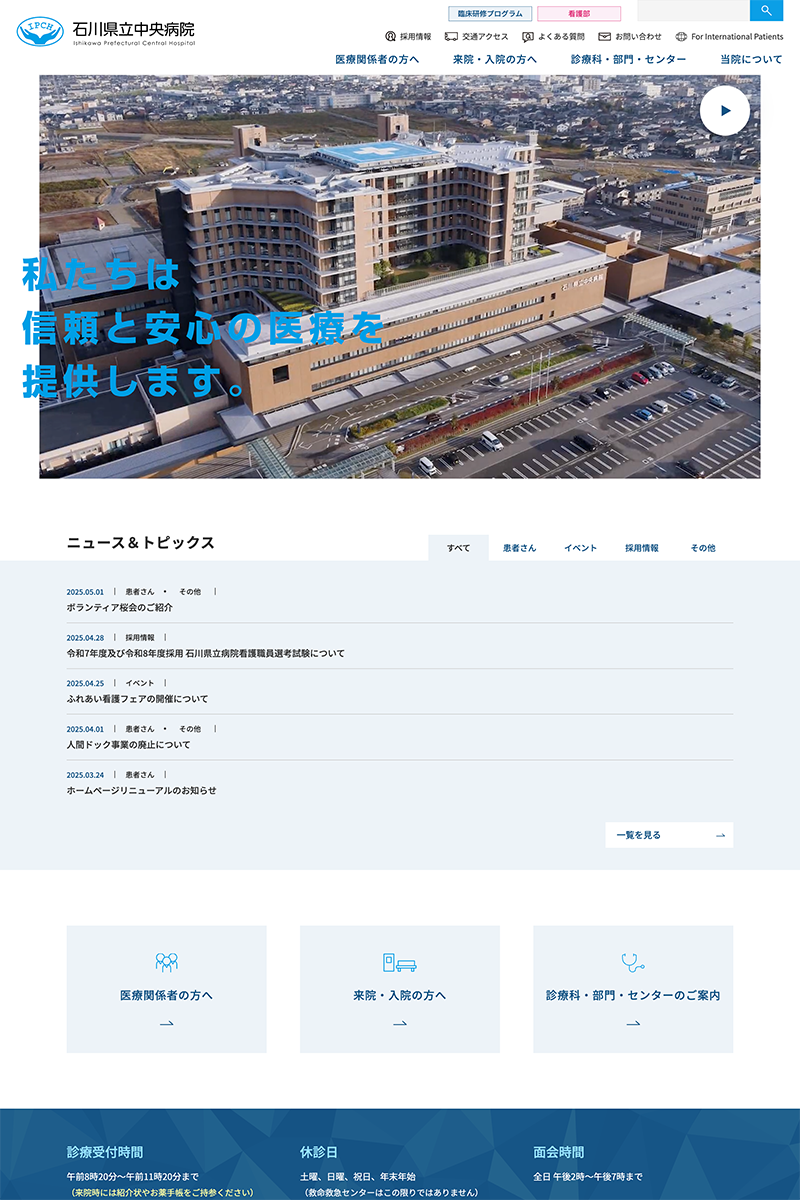Open the search text field
The image size is (800, 1200).
693,10
